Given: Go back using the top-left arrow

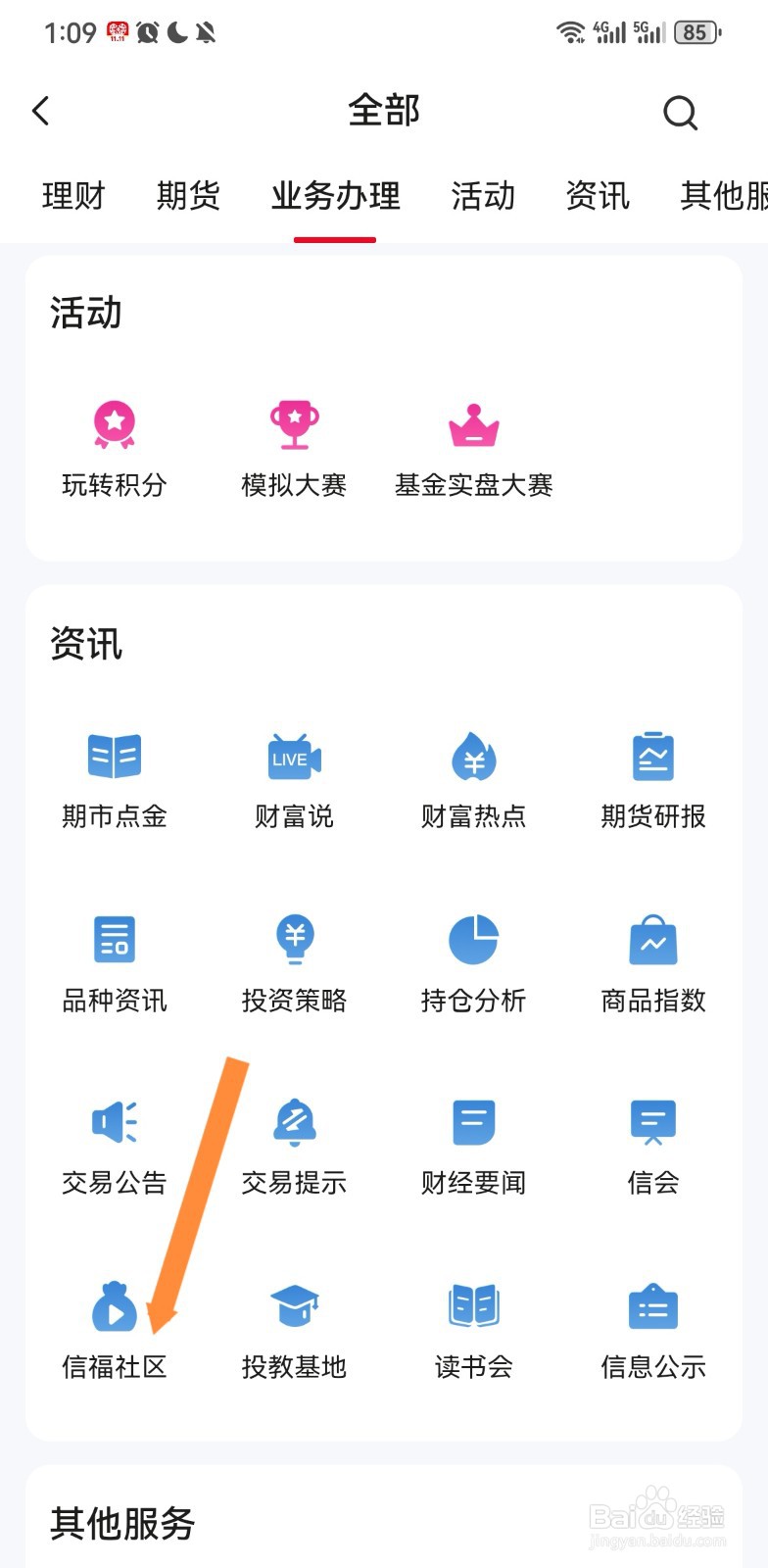Looking at the screenshot, I should click(41, 111).
